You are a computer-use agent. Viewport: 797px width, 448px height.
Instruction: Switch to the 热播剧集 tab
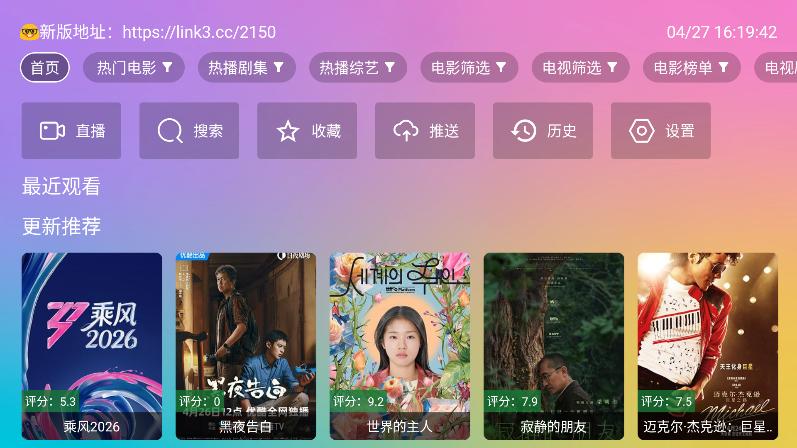click(x=246, y=68)
